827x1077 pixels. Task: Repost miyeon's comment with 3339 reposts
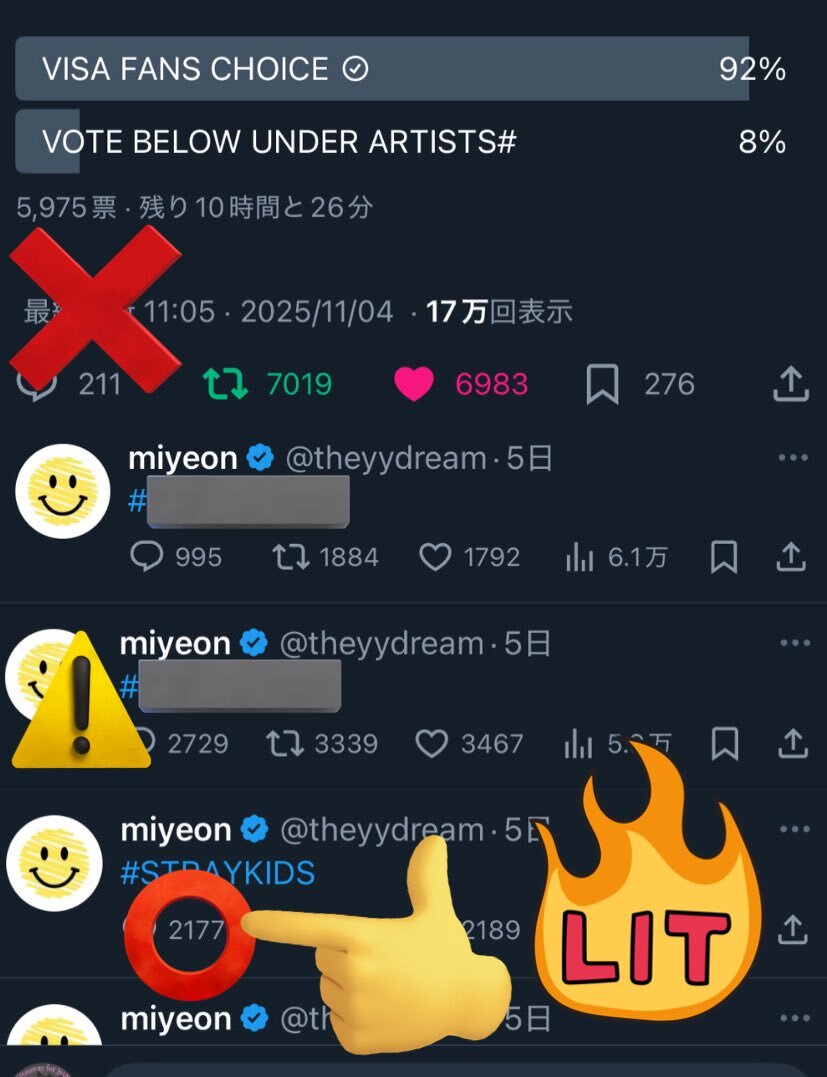(x=284, y=744)
